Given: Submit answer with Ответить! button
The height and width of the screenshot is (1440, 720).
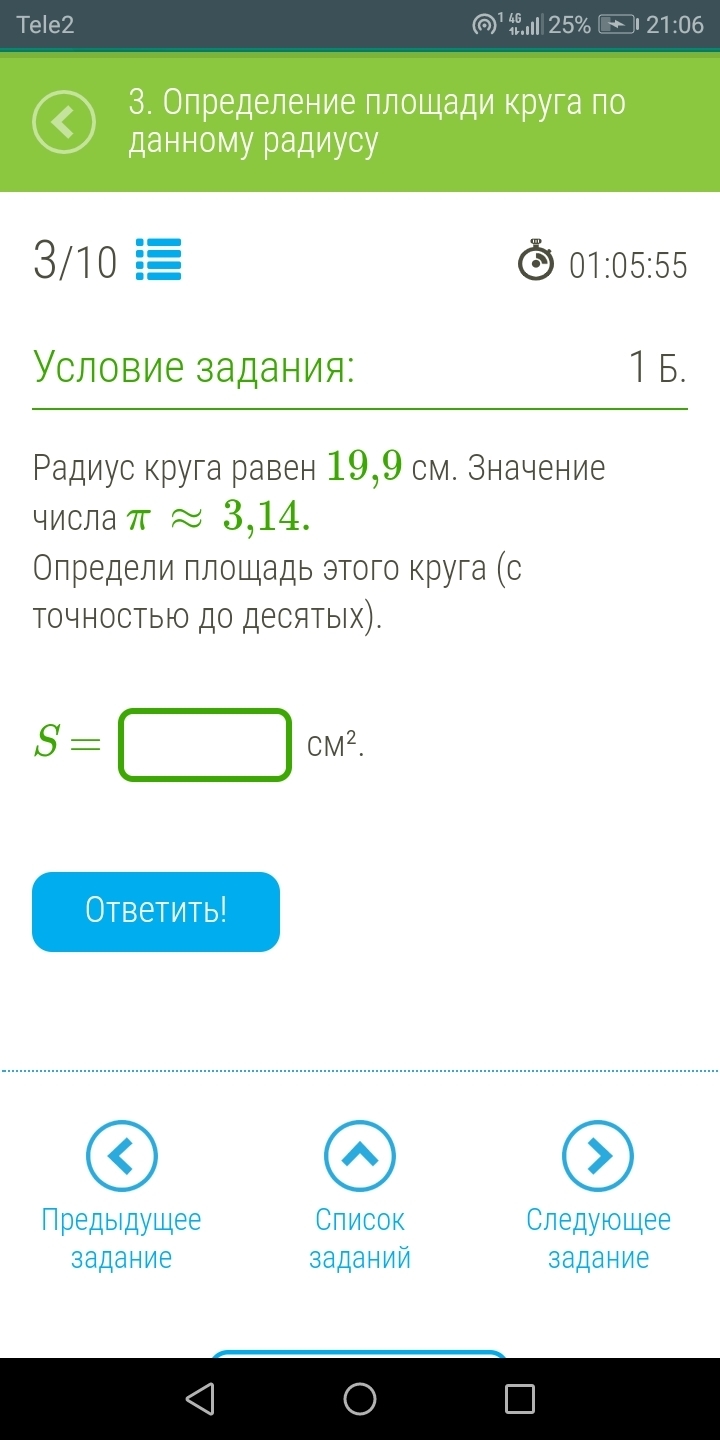Looking at the screenshot, I should (x=156, y=911).
